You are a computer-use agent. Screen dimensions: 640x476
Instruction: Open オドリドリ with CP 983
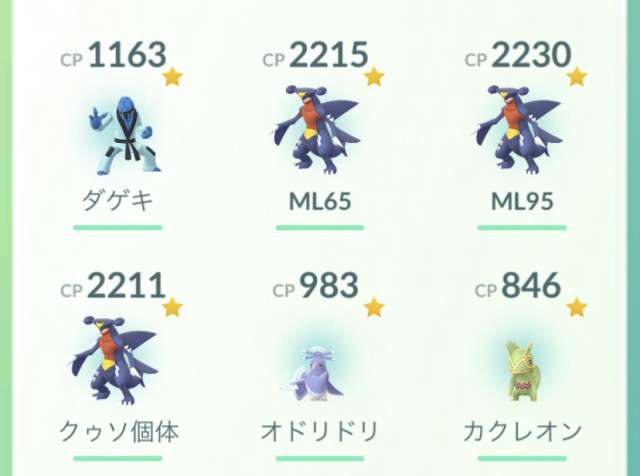[x=319, y=370]
